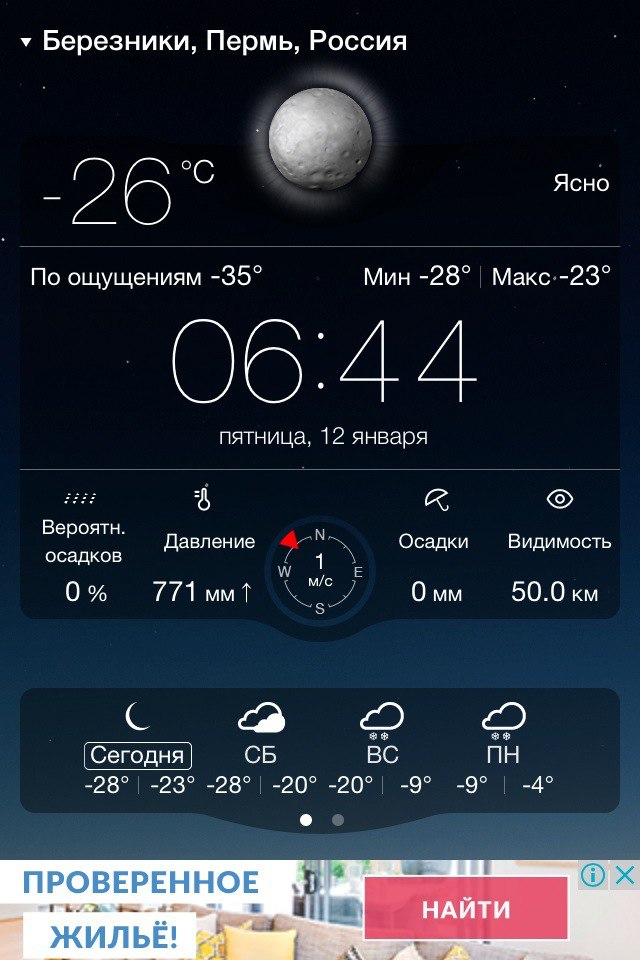Open the ad info icon
640x960 pixels.
coord(593,876)
